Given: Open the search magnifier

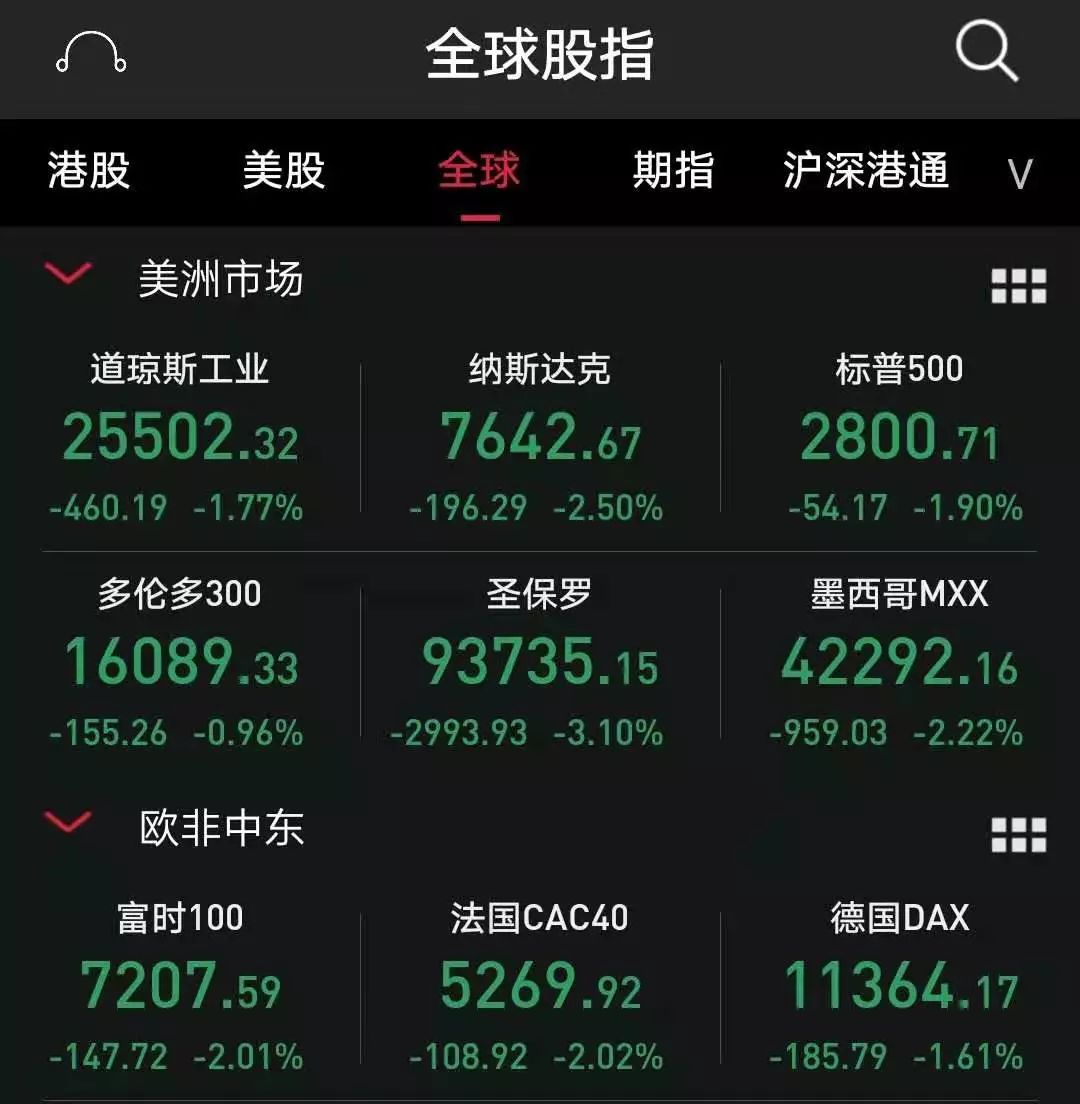Looking at the screenshot, I should (x=986, y=52).
